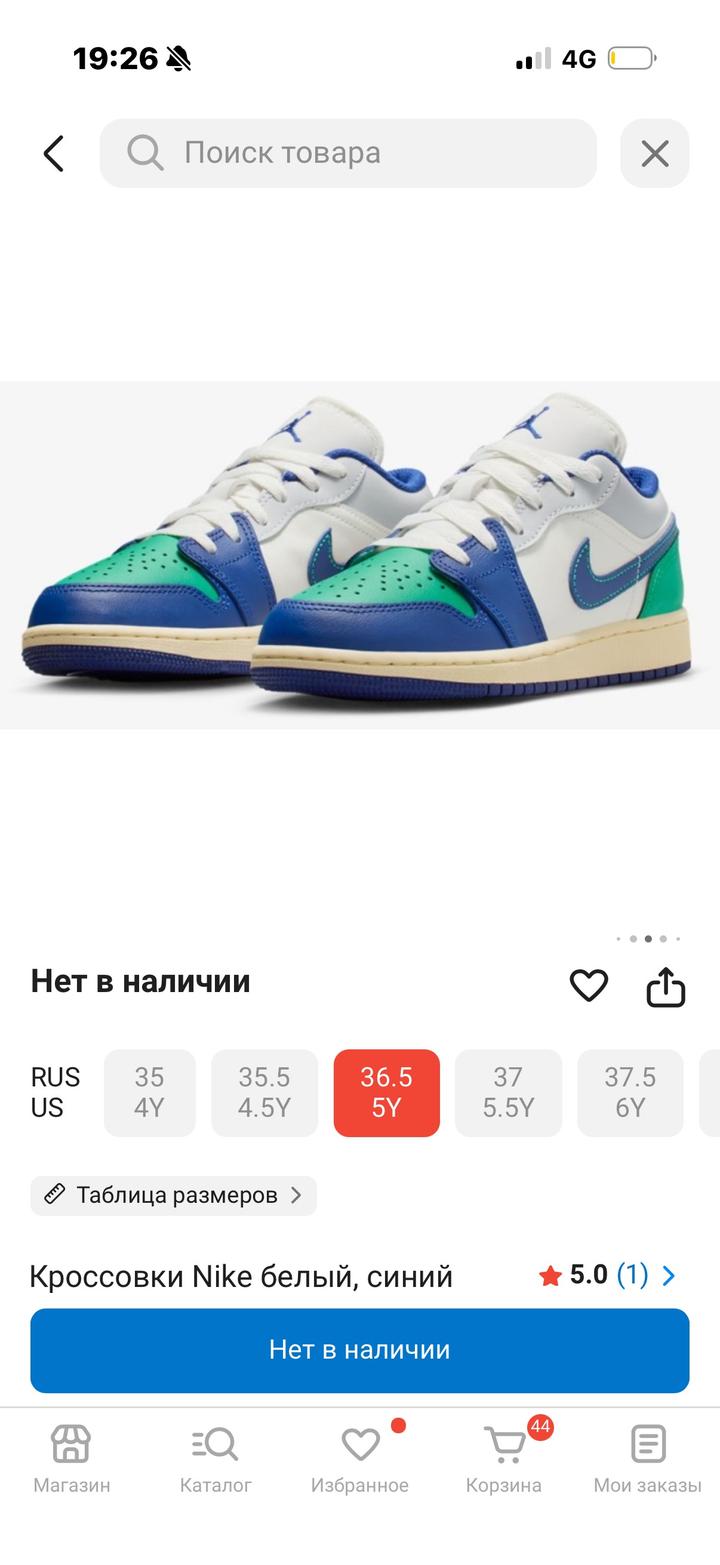Tap the blue Нет в наличии button
This screenshot has width=720, height=1565.
tap(359, 1350)
